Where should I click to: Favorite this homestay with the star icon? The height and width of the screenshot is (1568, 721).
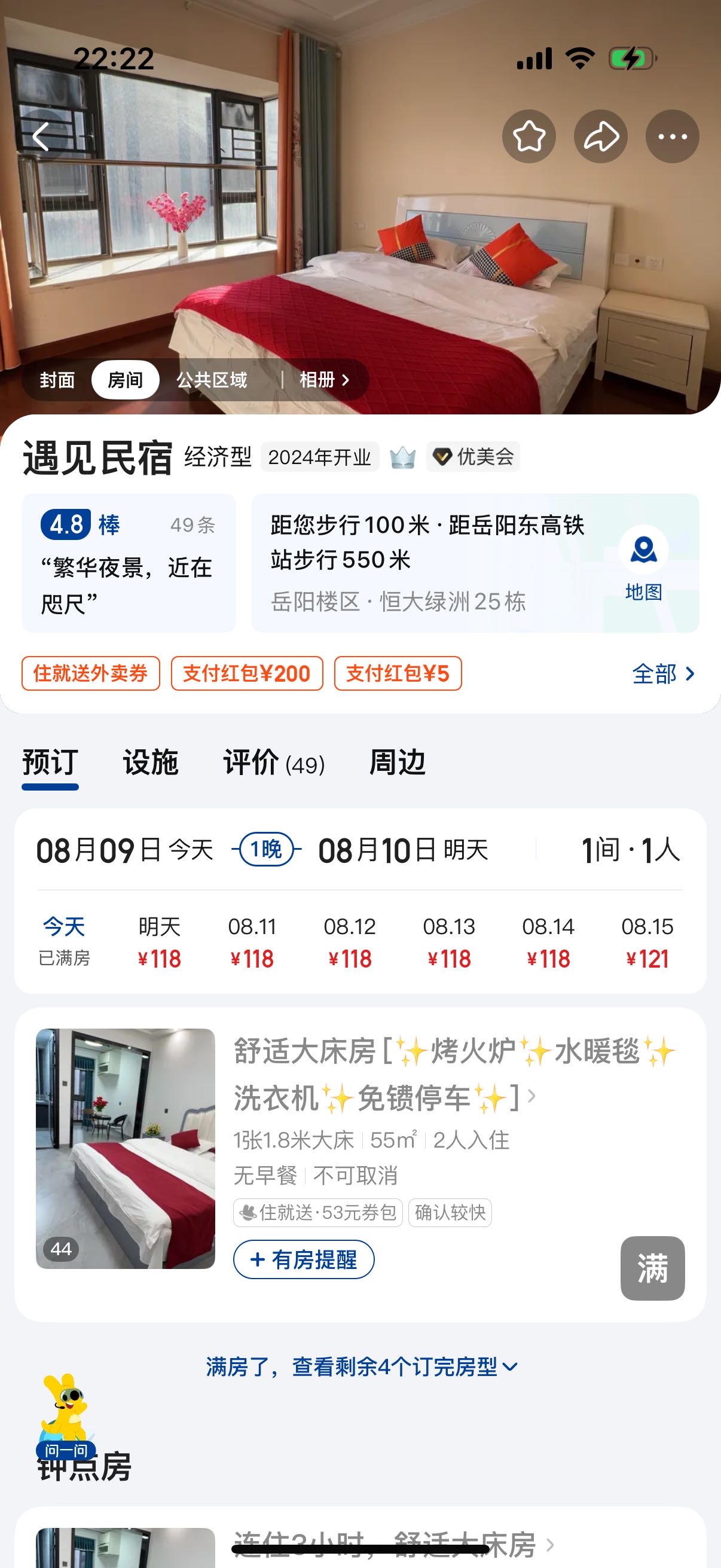click(x=528, y=136)
